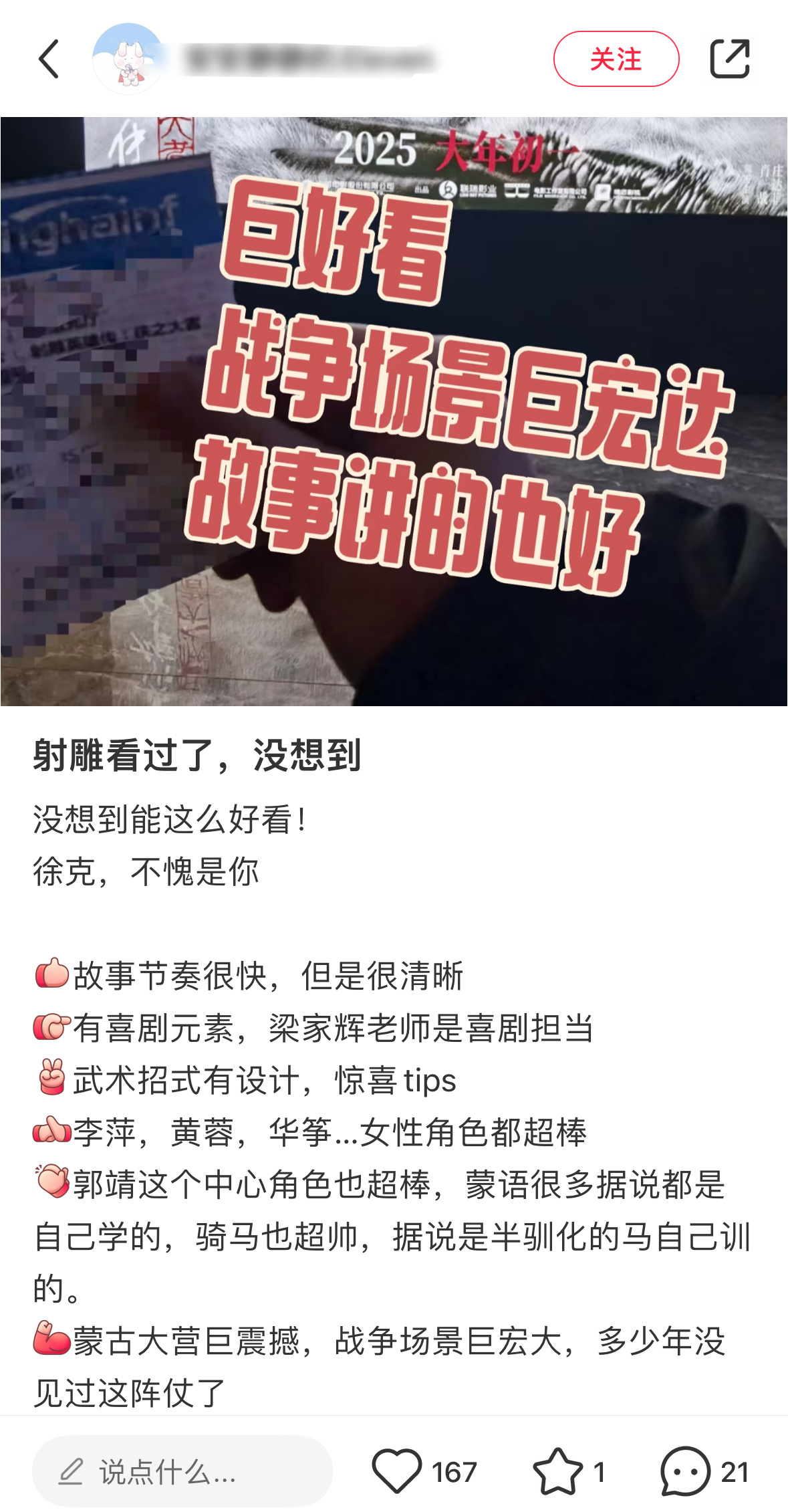Viewport: 788px width, 1512px height.
Task: Tap the 说点什么 comment field
Action: tap(182, 1471)
